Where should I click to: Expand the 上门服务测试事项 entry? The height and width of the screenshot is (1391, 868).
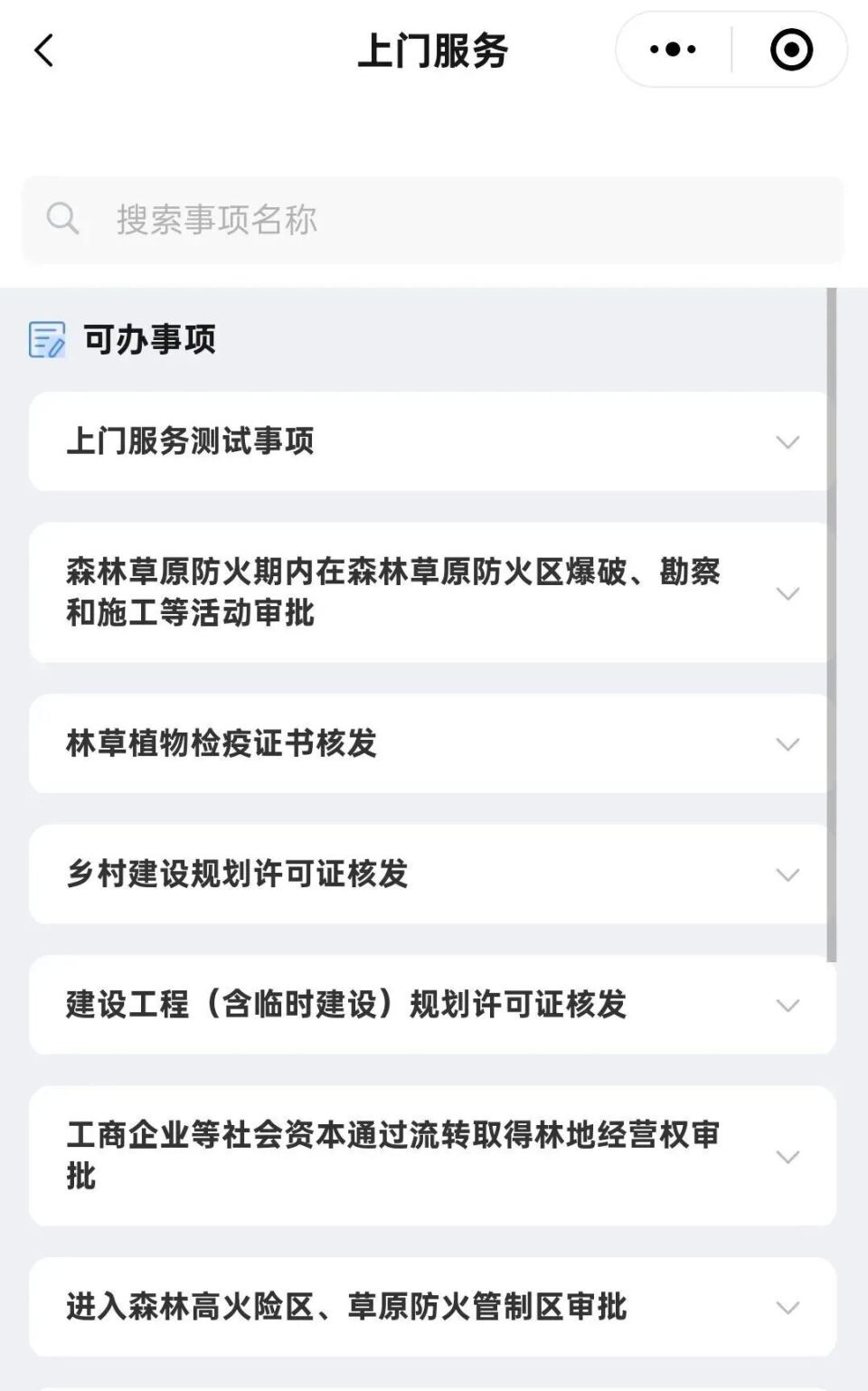pos(788,442)
